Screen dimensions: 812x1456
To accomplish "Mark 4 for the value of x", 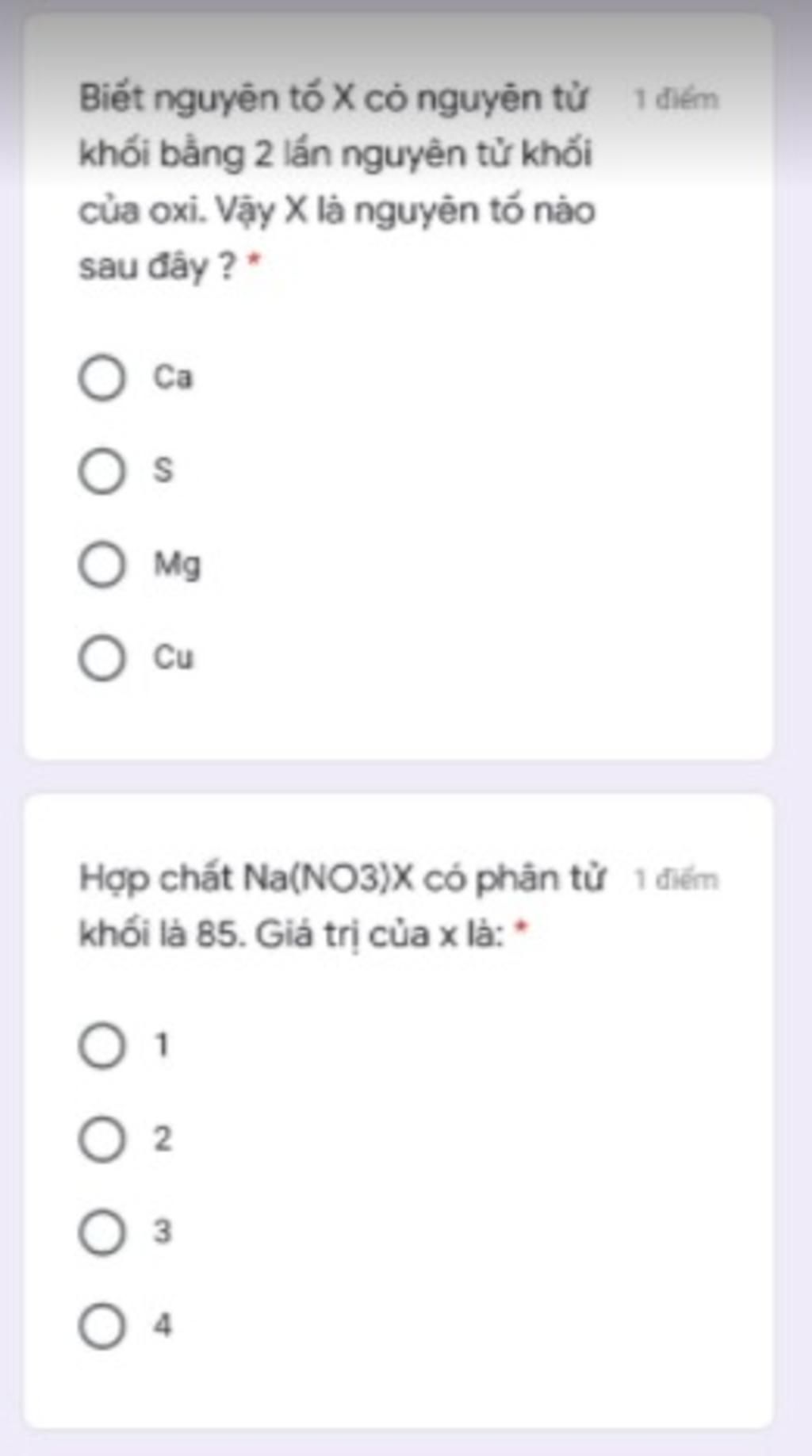I will (x=102, y=1325).
